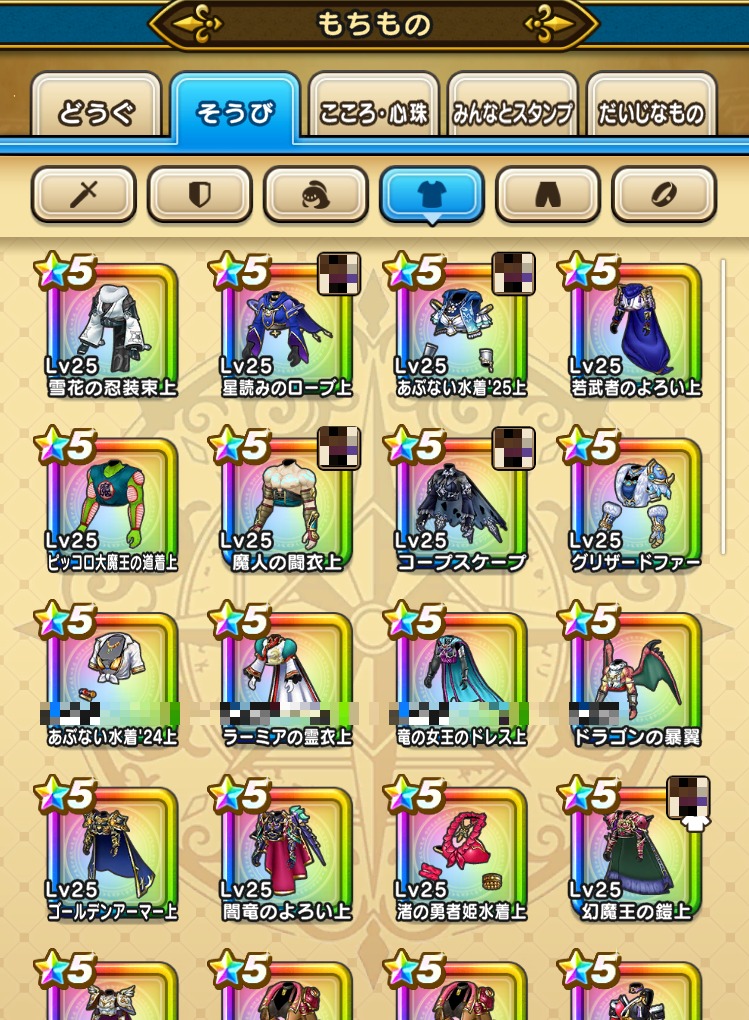Open ゴールデンアーマー上 armor

point(112,855)
